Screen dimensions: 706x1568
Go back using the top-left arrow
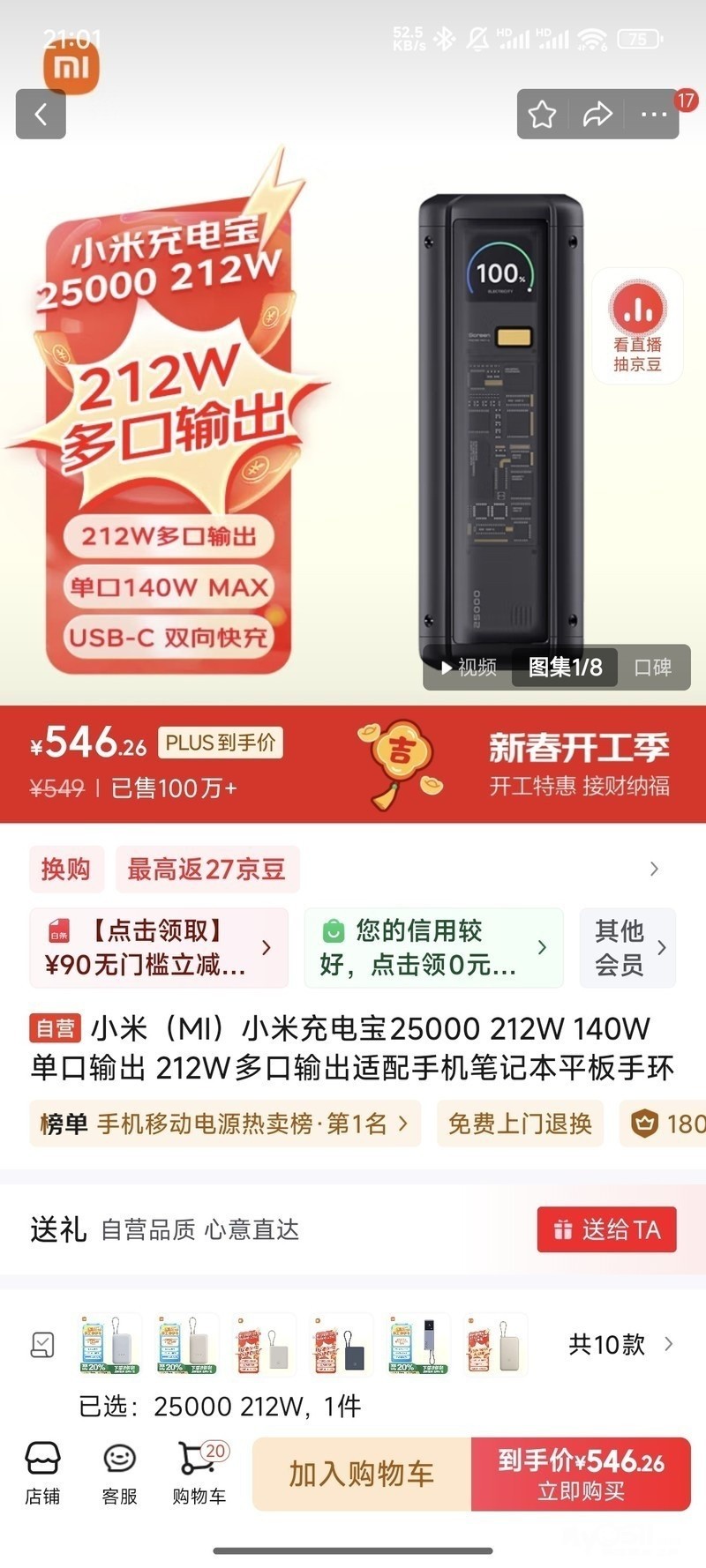[x=41, y=114]
